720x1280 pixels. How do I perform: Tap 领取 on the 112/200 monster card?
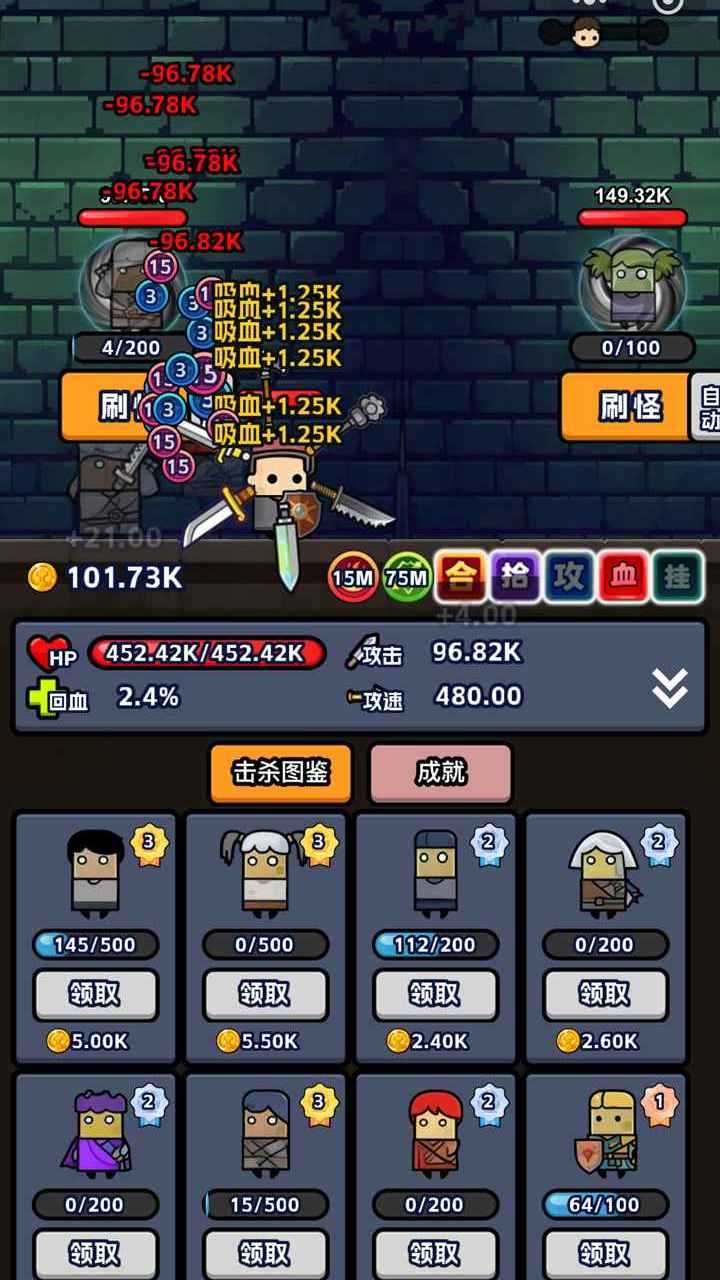pyautogui.click(x=436, y=993)
